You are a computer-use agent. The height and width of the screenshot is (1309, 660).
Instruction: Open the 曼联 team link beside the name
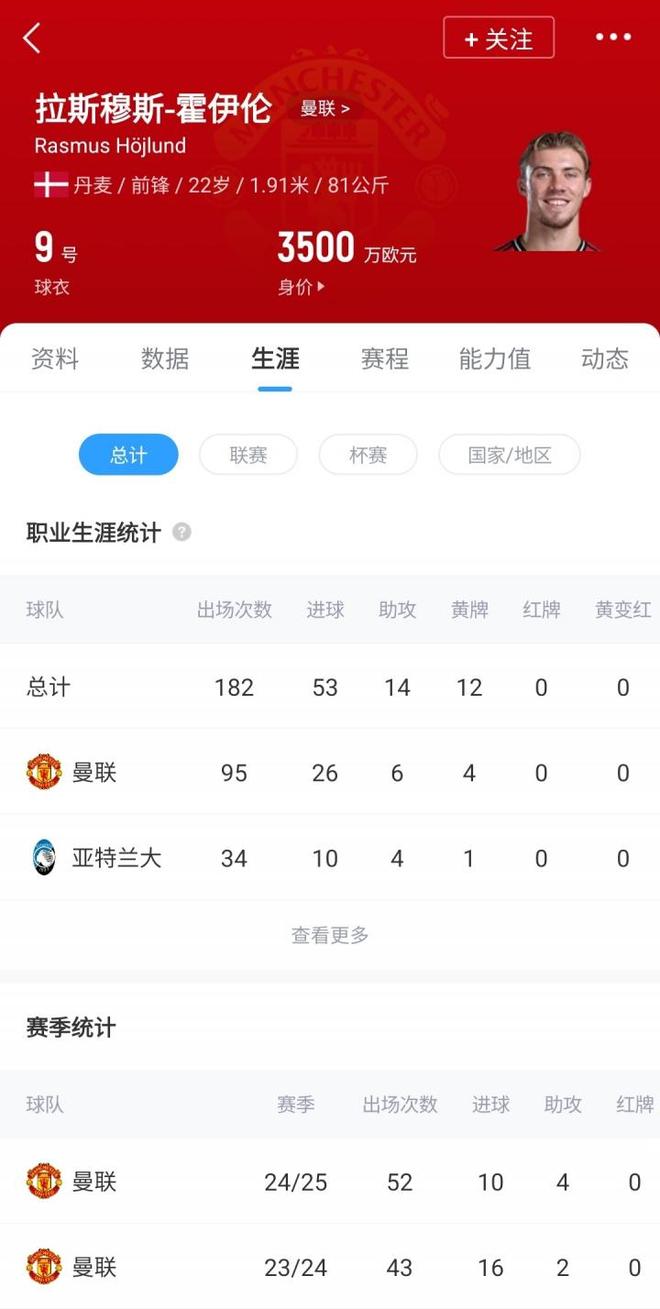(x=325, y=108)
